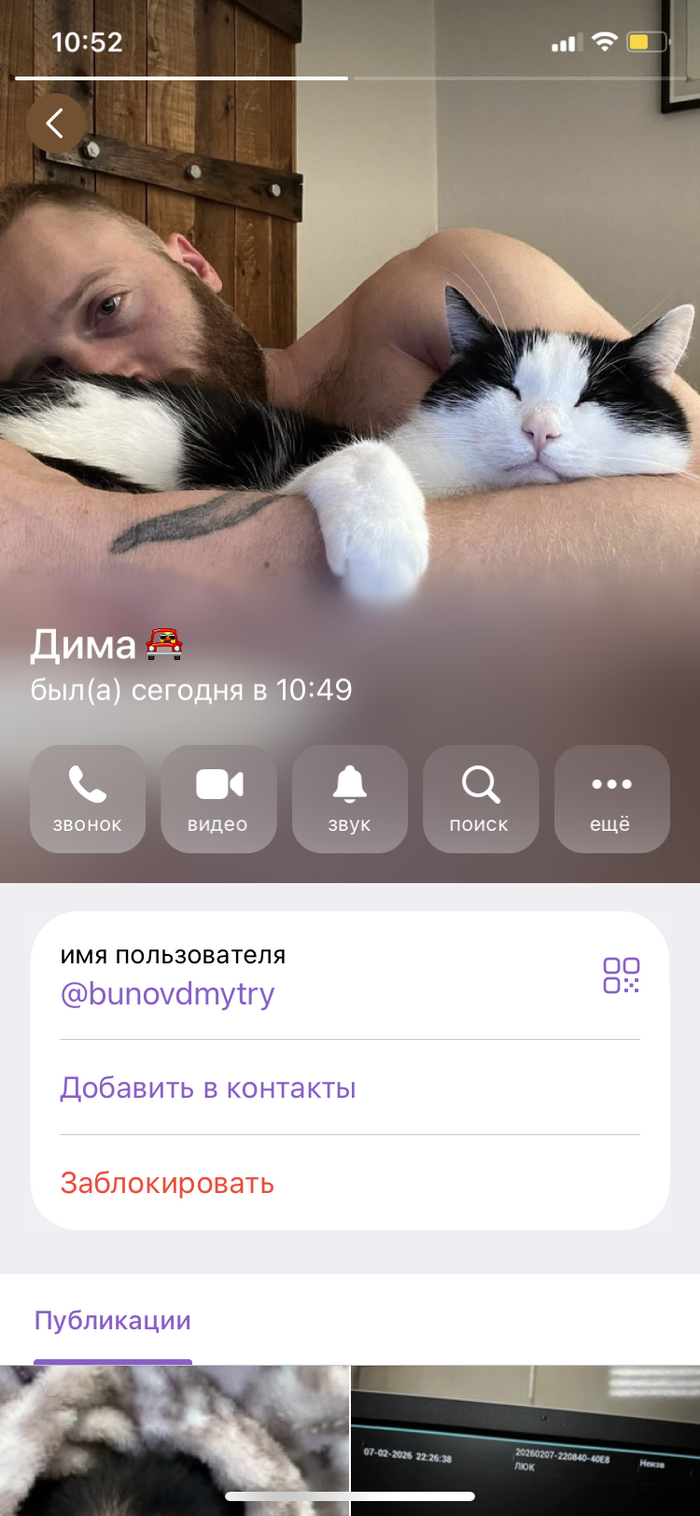Switch to the Публикации tab
Viewport: 700px width, 1516px height.
pos(112,1321)
